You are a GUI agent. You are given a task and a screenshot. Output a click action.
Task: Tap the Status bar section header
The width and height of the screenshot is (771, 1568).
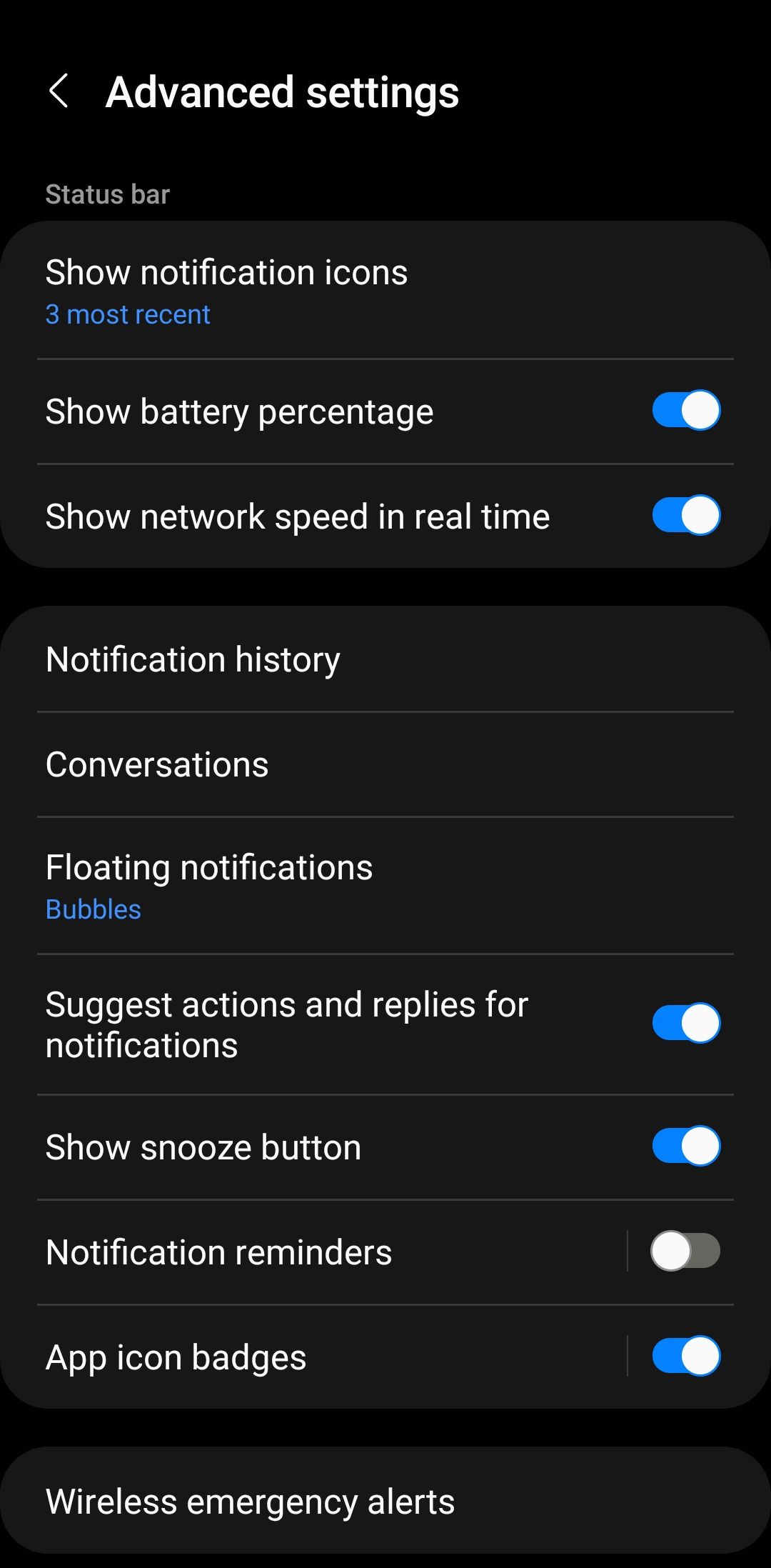point(107,193)
